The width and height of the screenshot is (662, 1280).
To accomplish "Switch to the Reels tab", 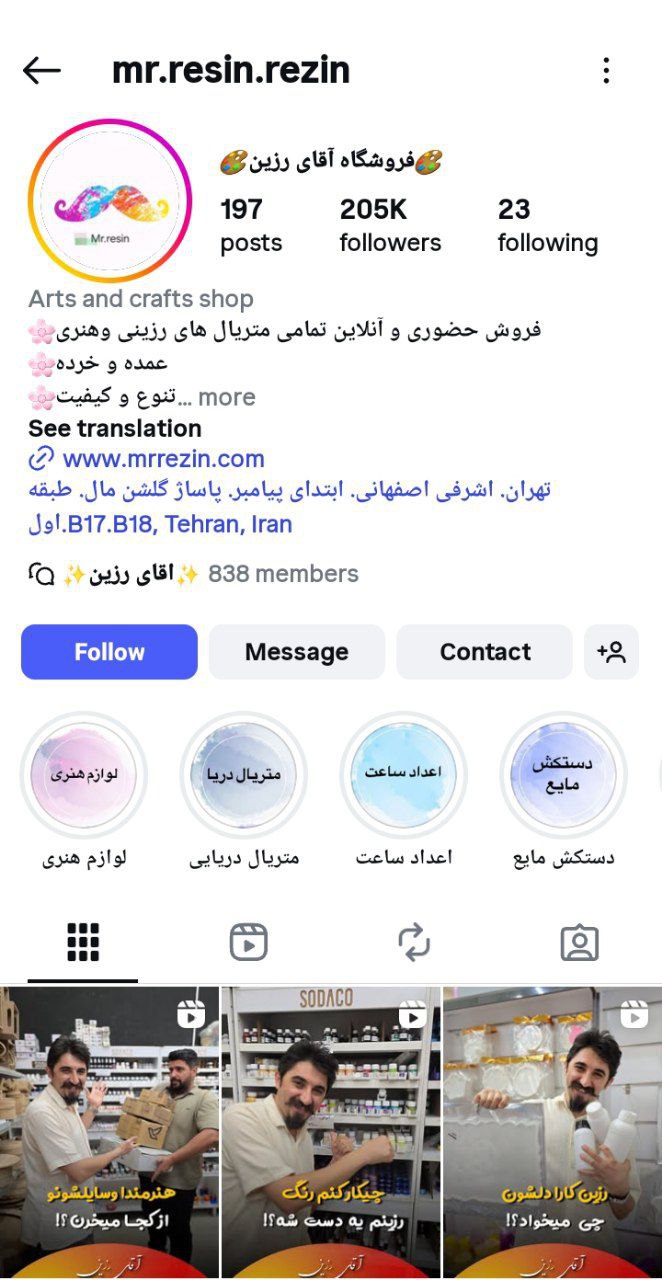I will [x=248, y=942].
